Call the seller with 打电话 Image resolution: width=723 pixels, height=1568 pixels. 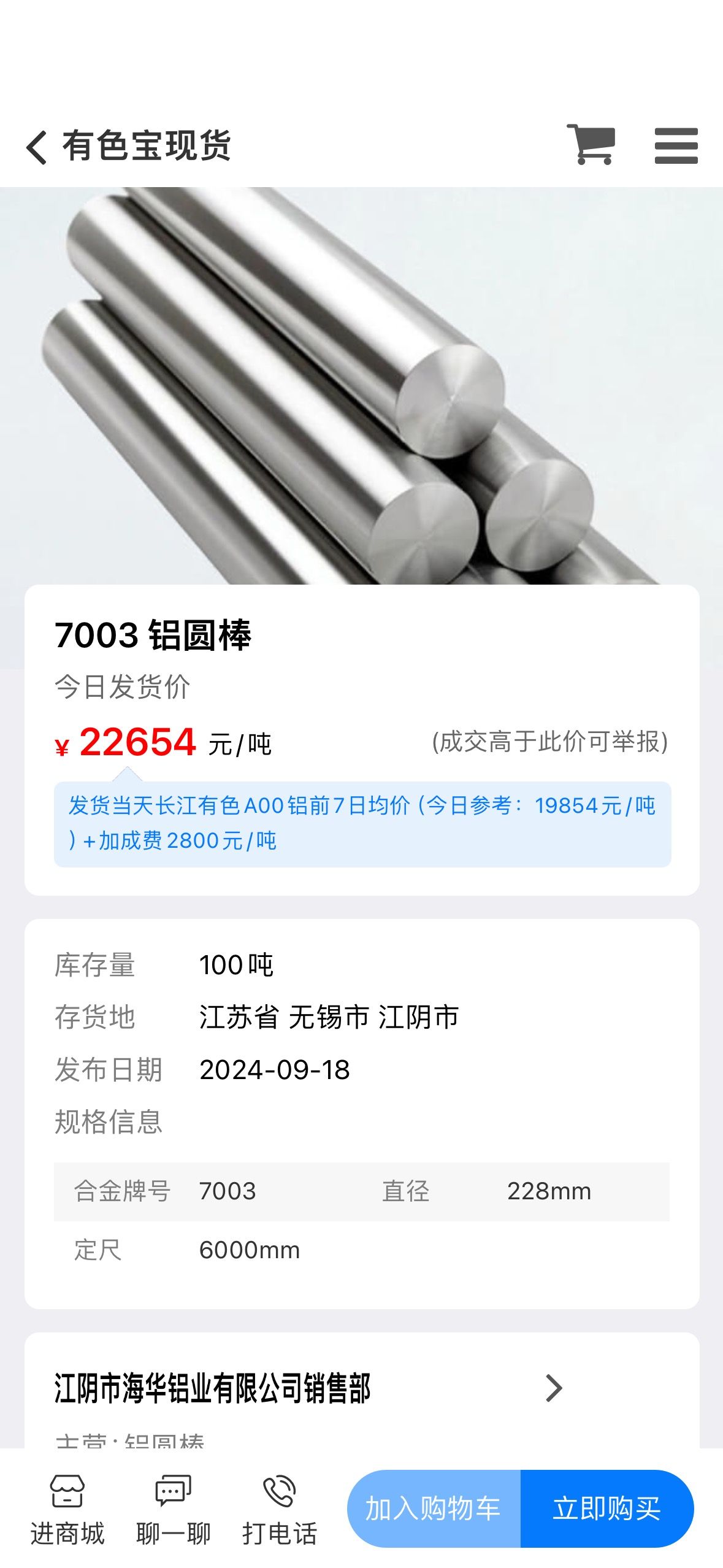click(x=280, y=1509)
